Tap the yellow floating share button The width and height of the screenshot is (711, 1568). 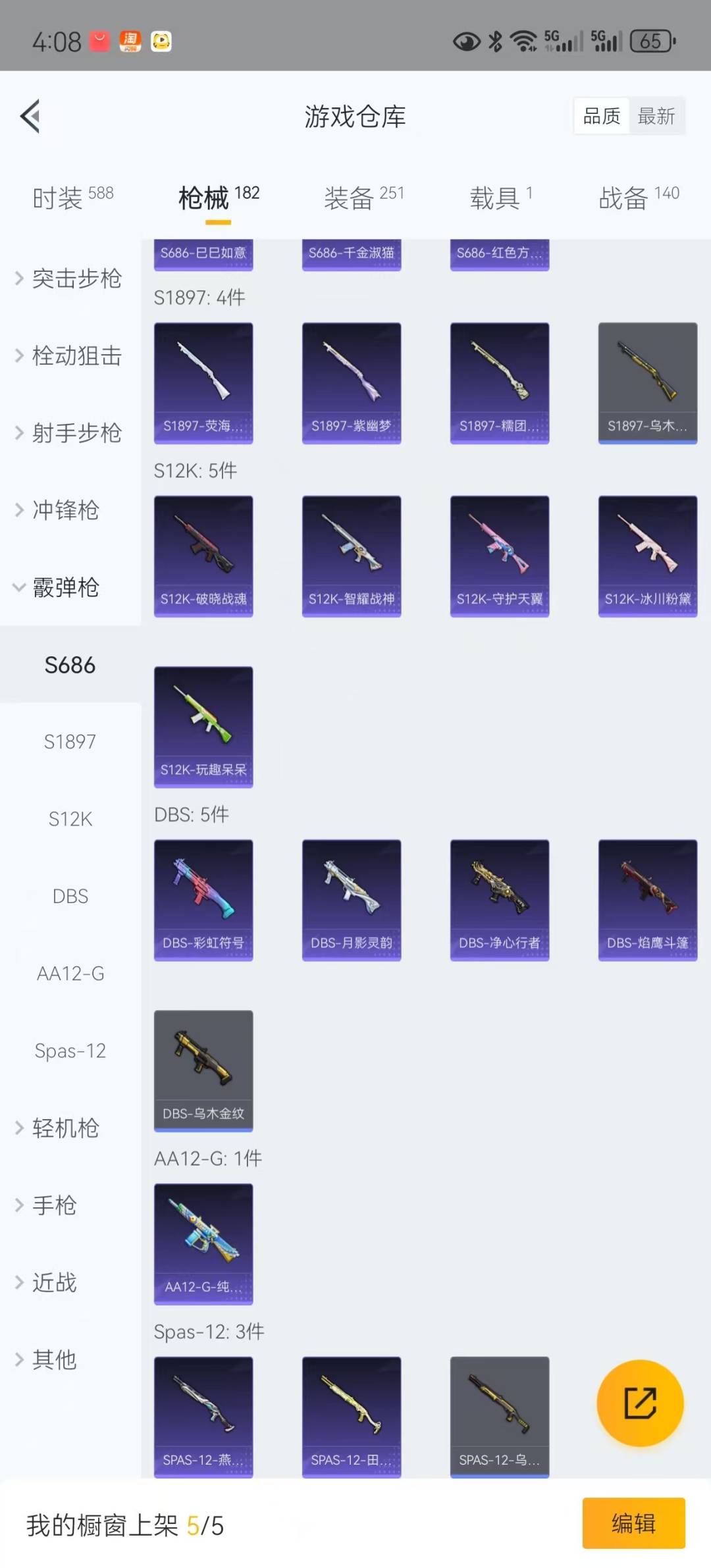click(x=640, y=1403)
